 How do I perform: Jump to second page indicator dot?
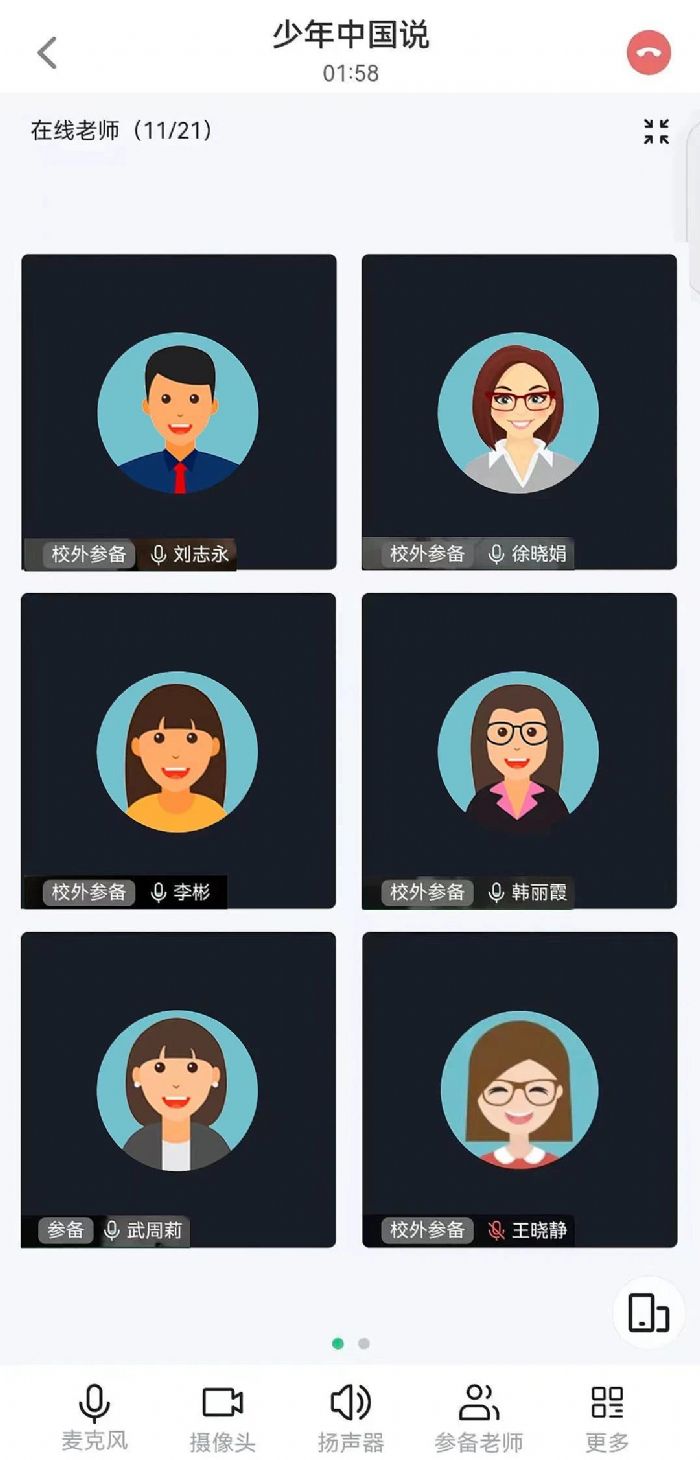coord(364,1343)
